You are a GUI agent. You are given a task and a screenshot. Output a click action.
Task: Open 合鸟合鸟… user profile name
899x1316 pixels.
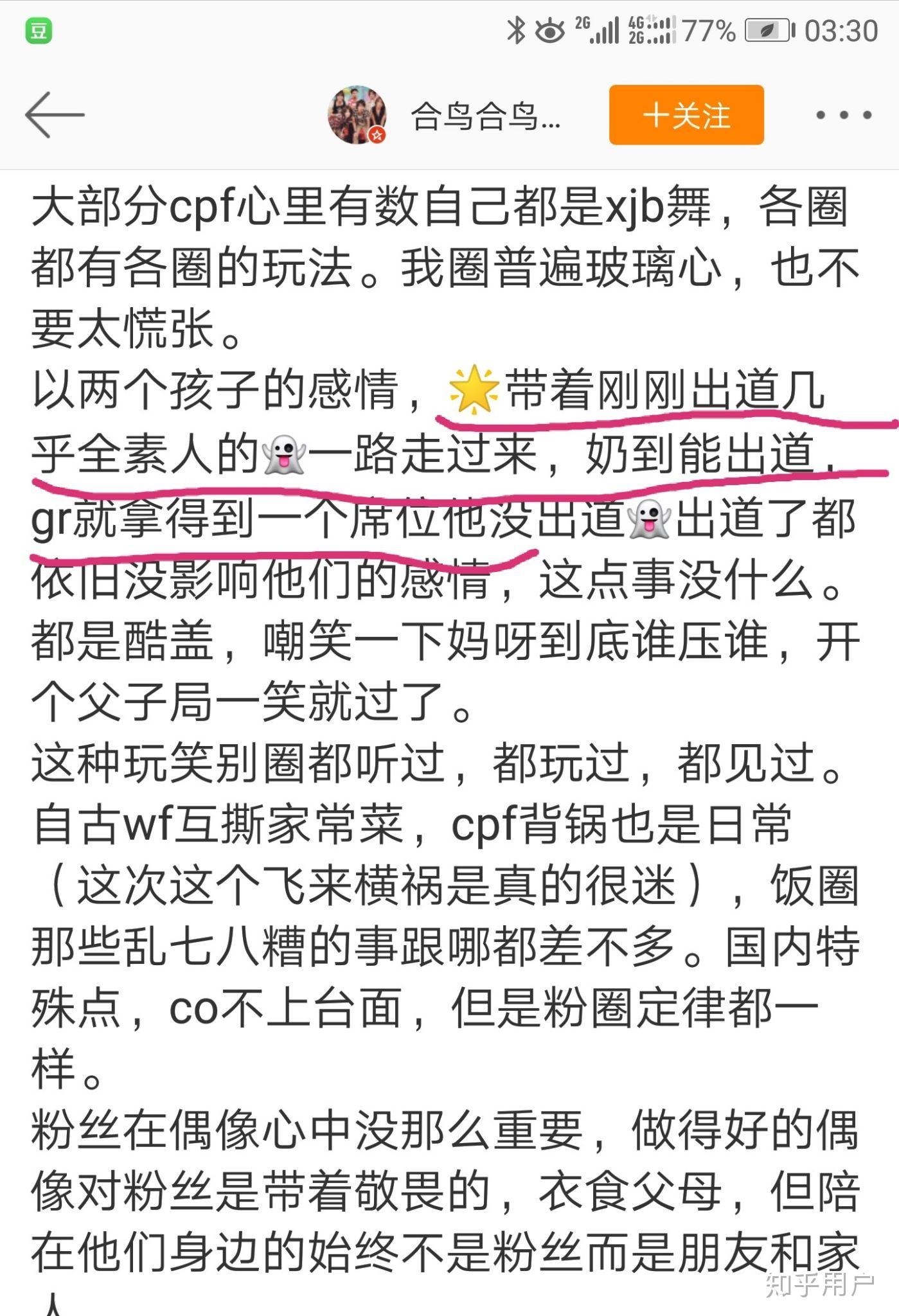point(486,116)
